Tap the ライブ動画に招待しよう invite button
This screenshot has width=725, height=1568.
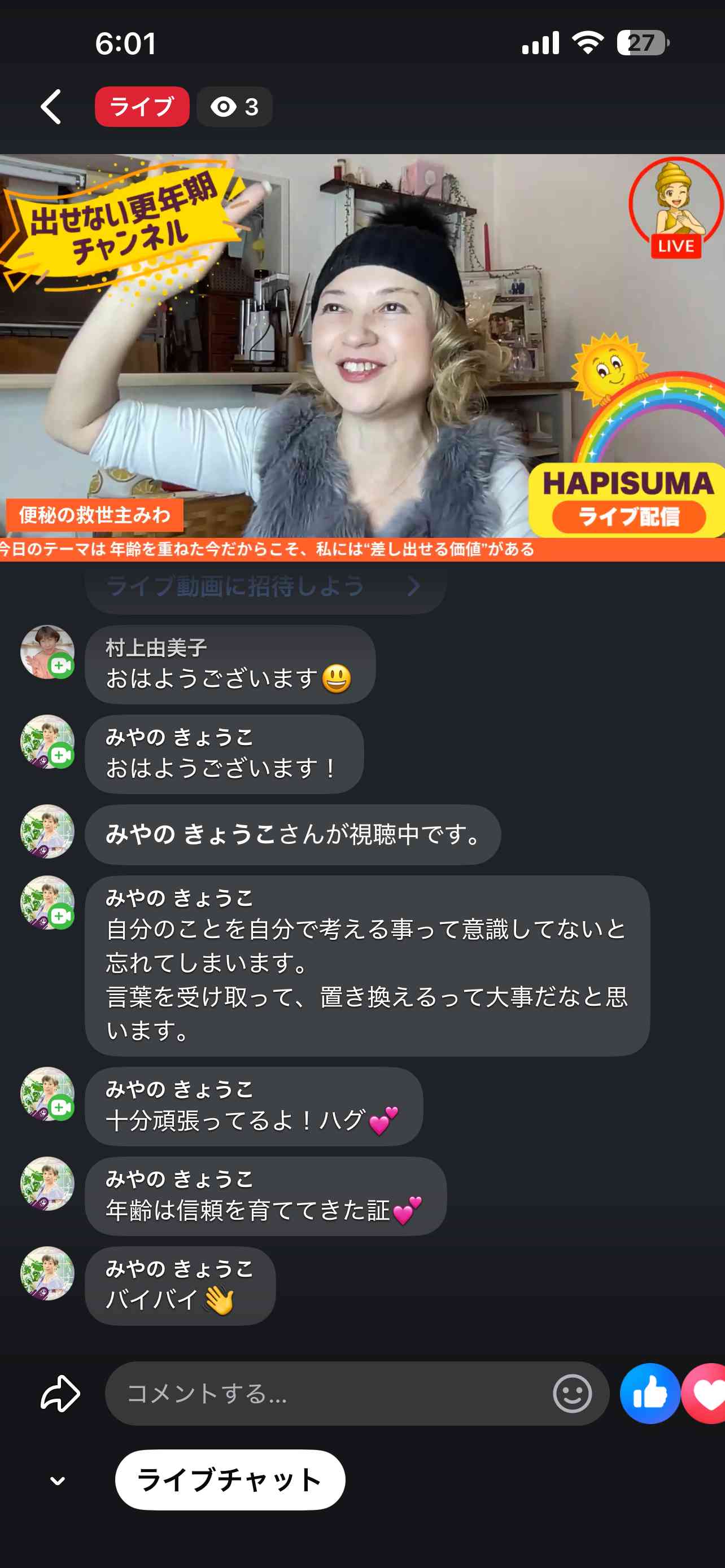pyautogui.click(x=265, y=587)
